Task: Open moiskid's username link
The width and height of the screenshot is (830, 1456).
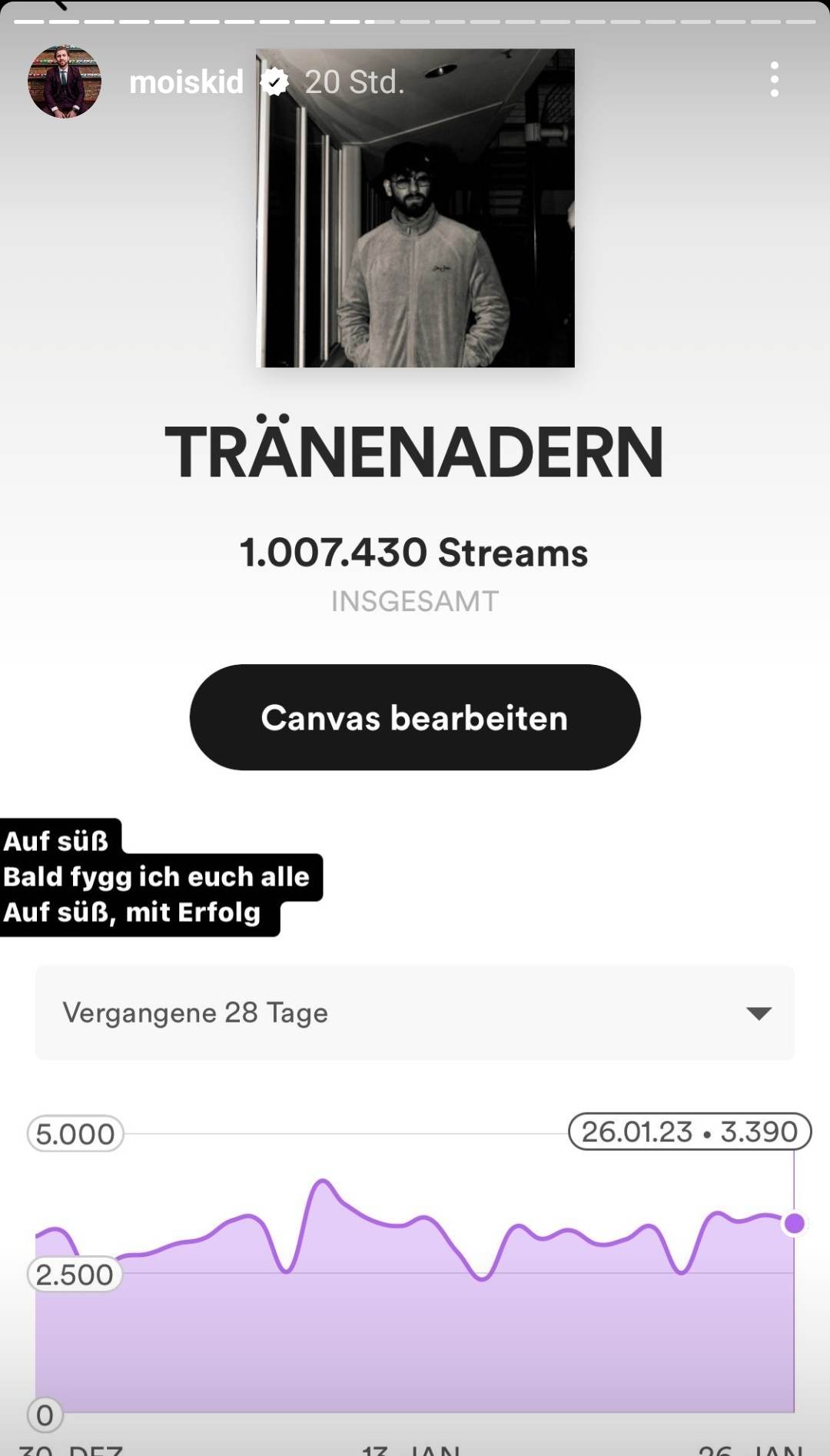Action: 186,81
